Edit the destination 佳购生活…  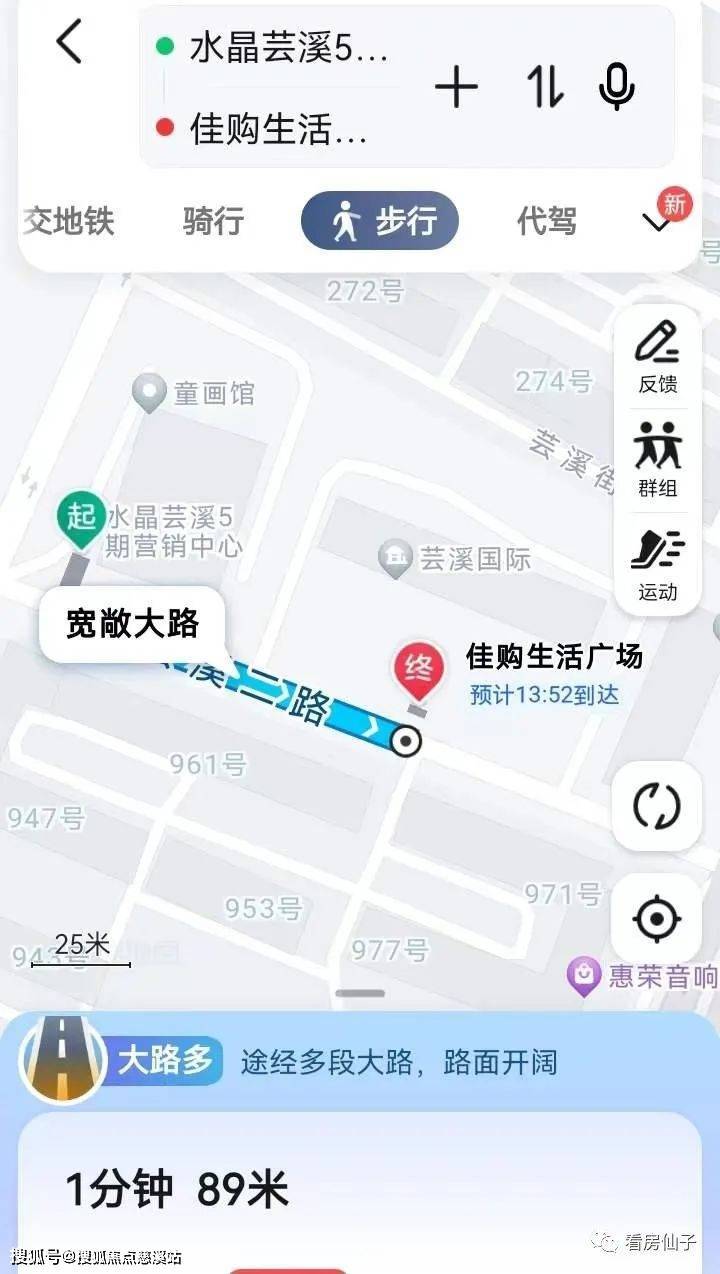[x=277, y=129]
